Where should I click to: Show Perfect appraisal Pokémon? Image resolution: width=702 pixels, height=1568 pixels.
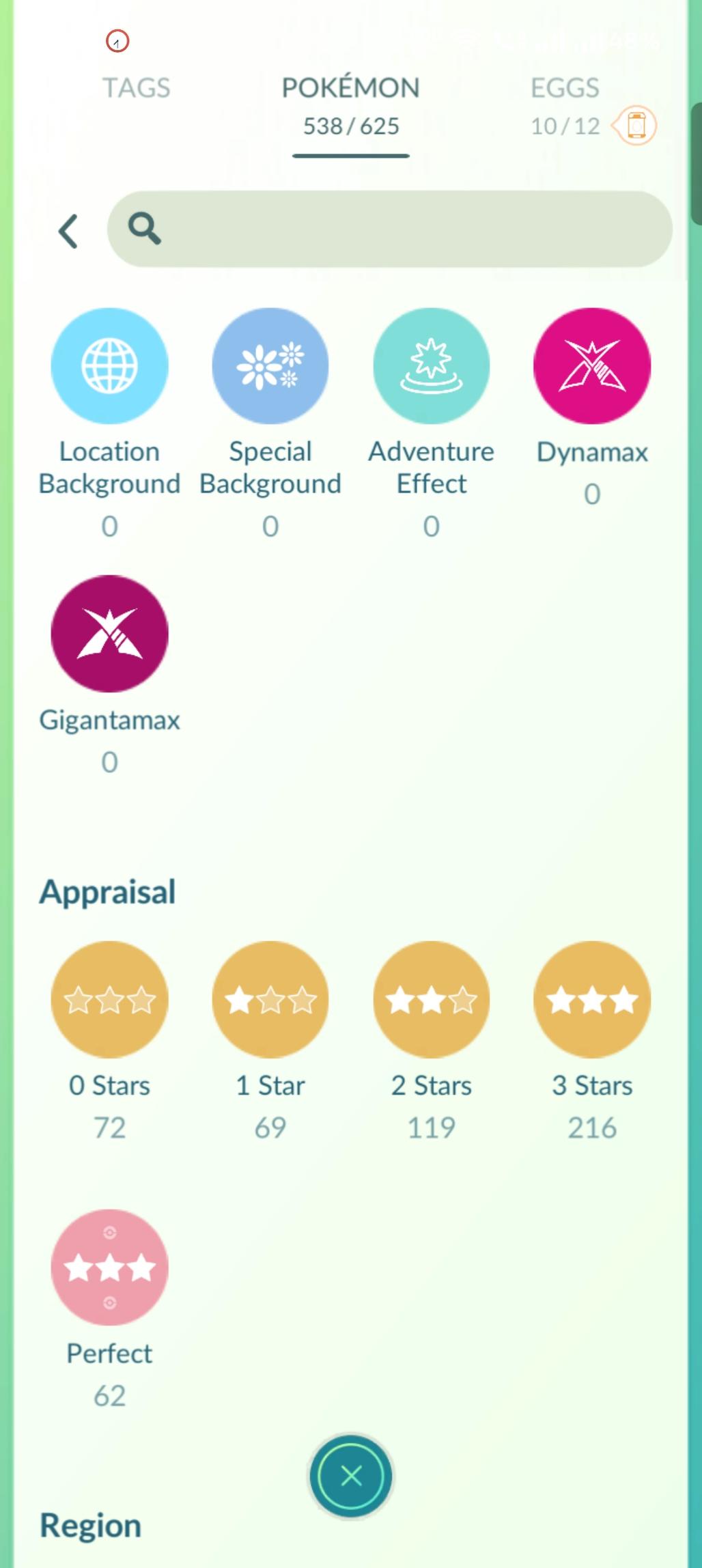(x=109, y=1268)
